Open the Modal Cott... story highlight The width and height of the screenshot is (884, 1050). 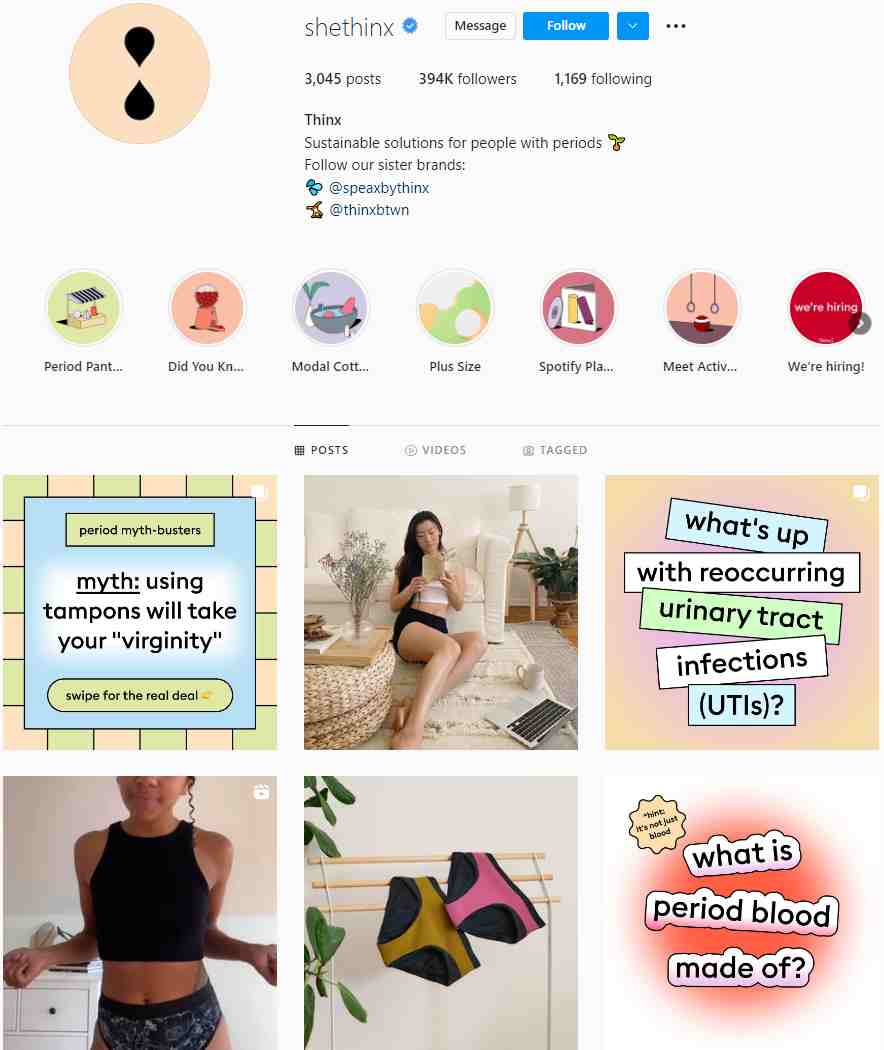tap(331, 308)
